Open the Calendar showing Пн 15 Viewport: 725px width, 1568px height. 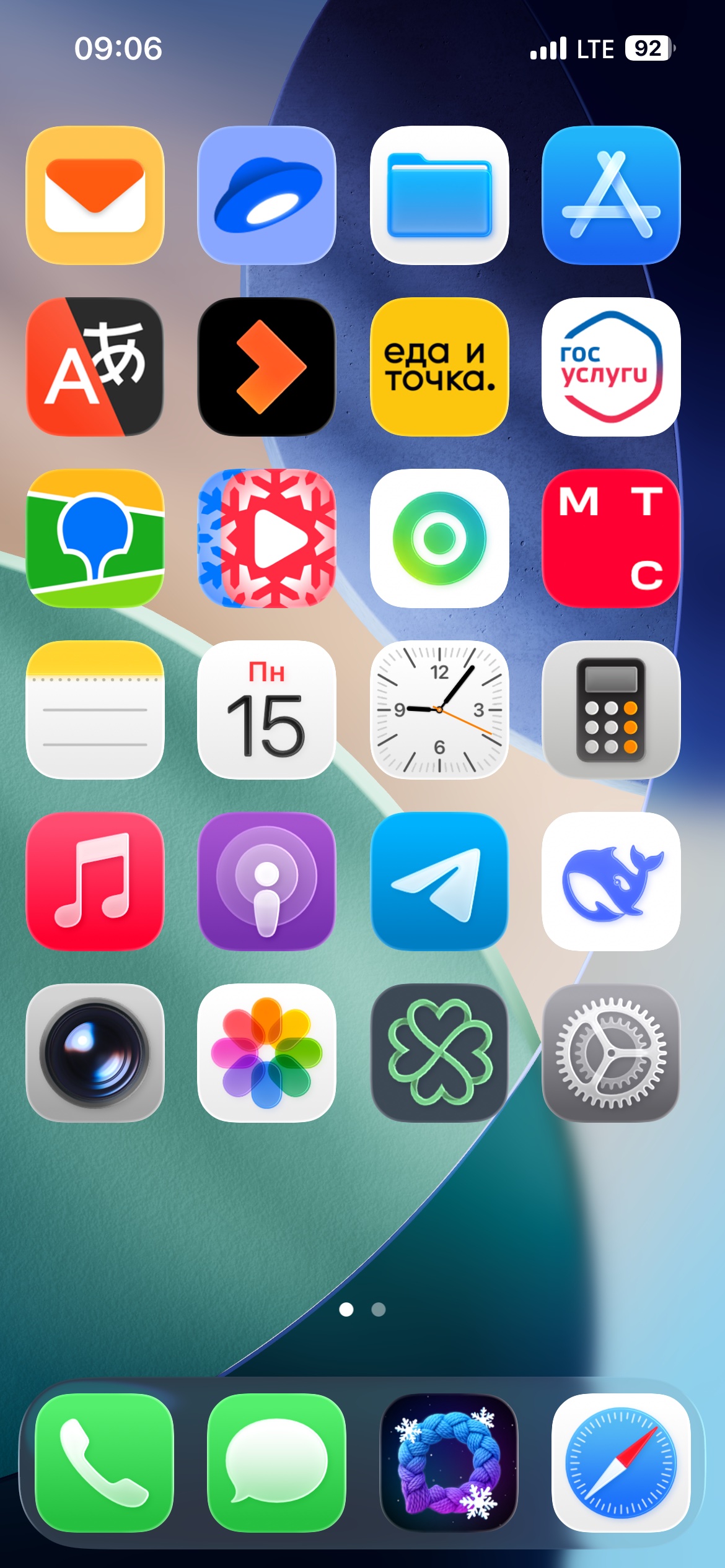[266, 710]
